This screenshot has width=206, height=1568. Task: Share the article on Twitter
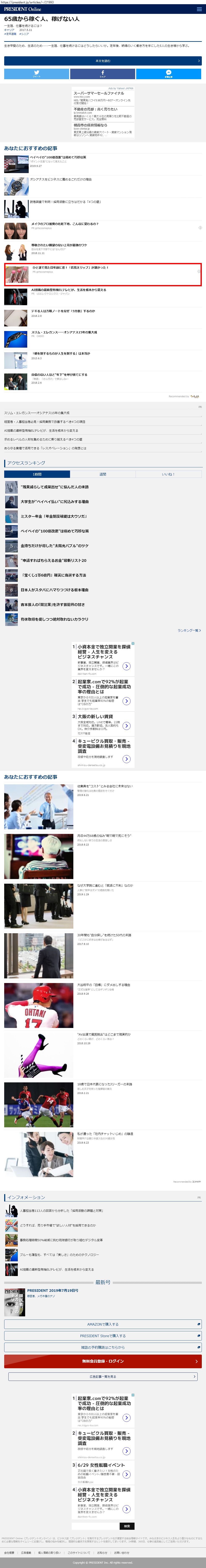(36, 74)
